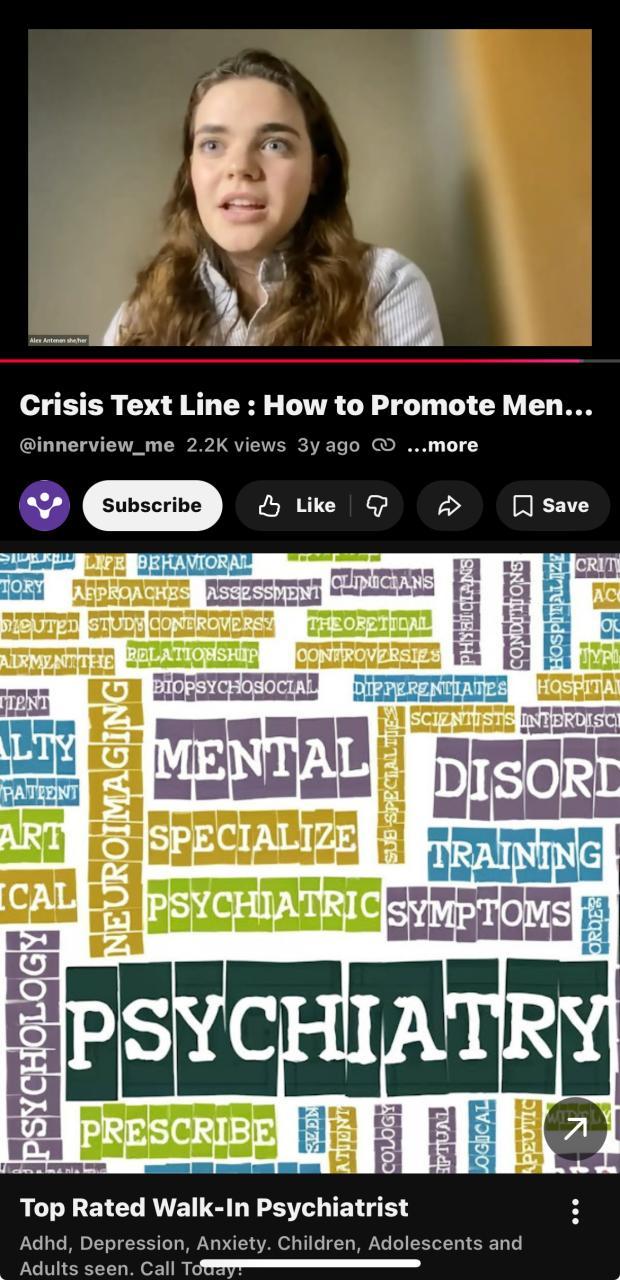Dislike this video
620x1280 pixels.
click(377, 506)
